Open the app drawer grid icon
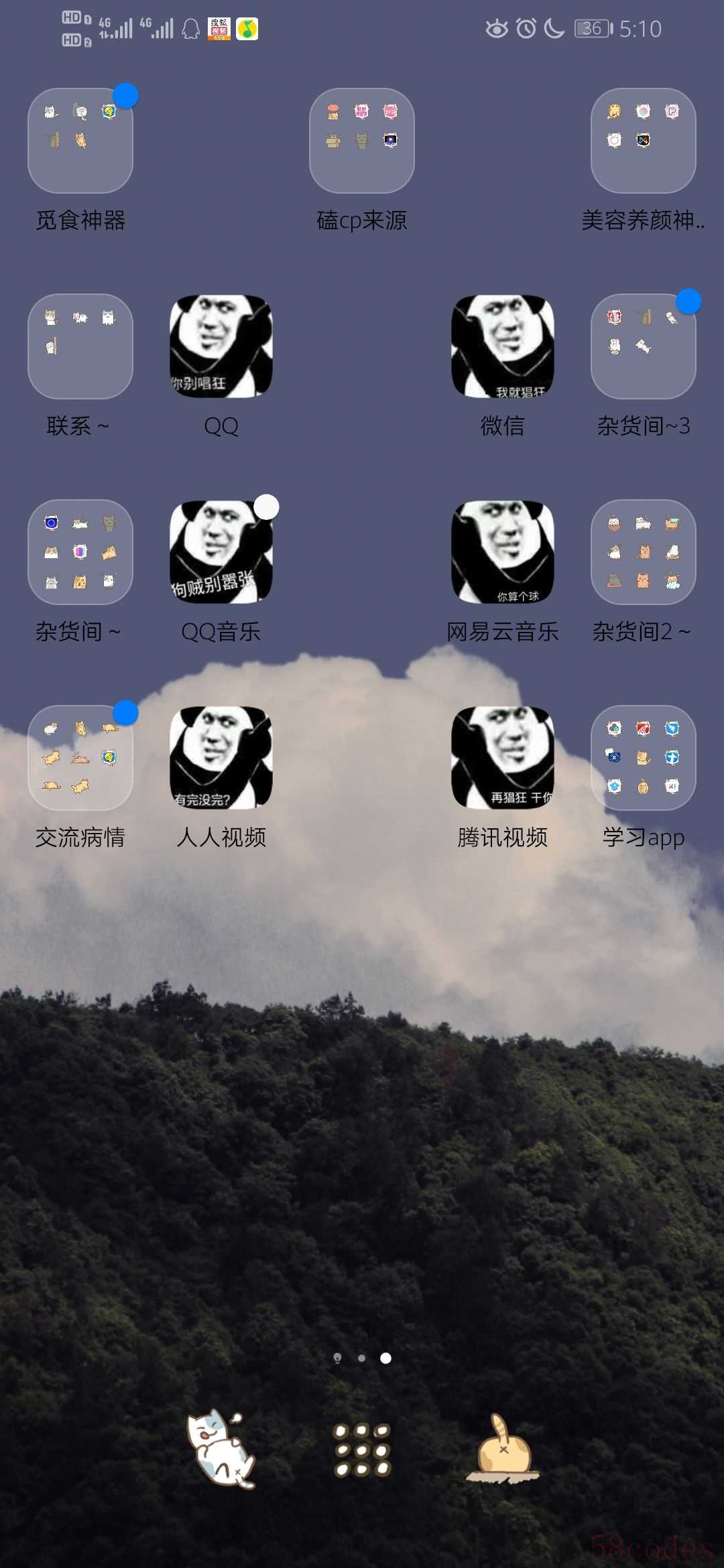724x1568 pixels. point(362,1450)
